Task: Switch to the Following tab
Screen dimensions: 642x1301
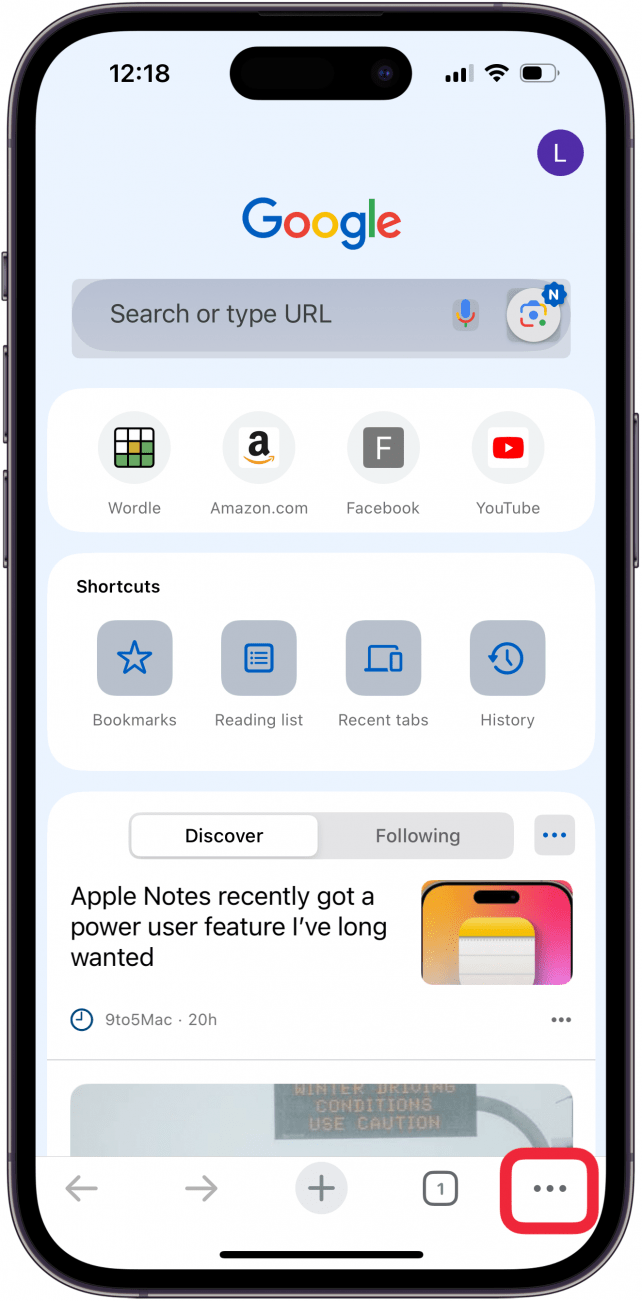Action: pyautogui.click(x=417, y=836)
